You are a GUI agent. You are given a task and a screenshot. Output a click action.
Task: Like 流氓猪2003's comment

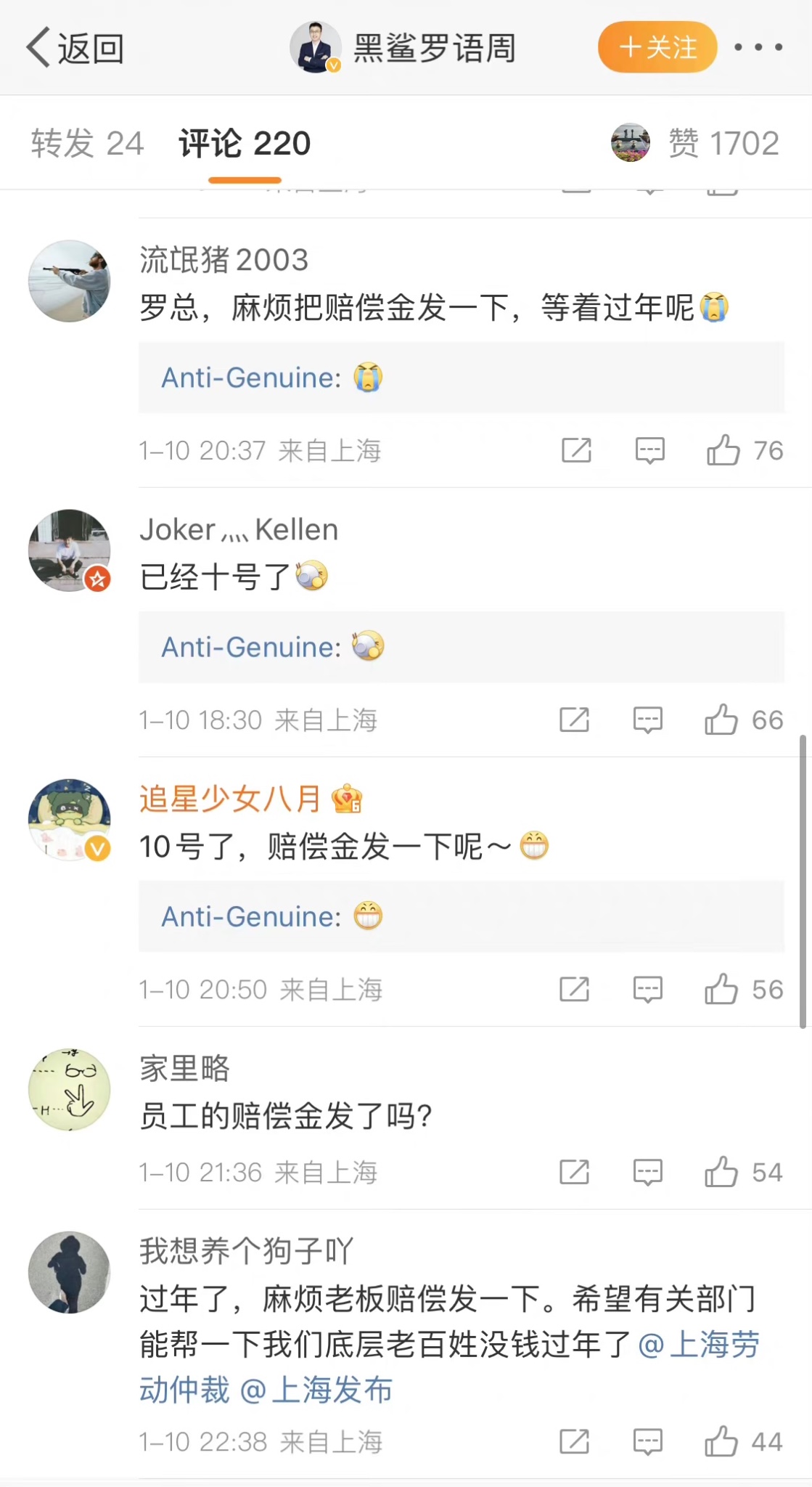tap(723, 450)
